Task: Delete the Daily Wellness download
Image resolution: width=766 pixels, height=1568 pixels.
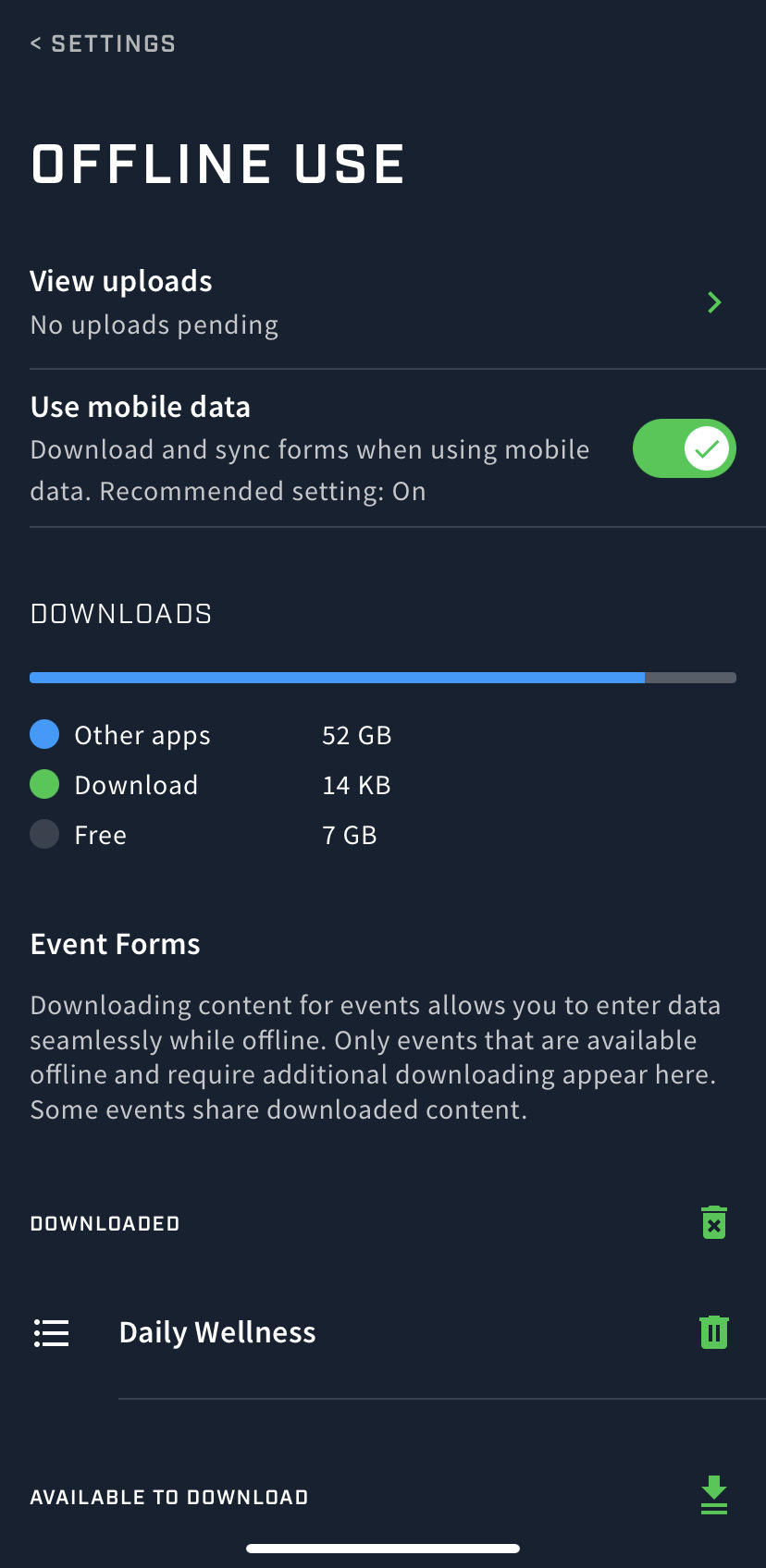Action: click(x=714, y=1332)
